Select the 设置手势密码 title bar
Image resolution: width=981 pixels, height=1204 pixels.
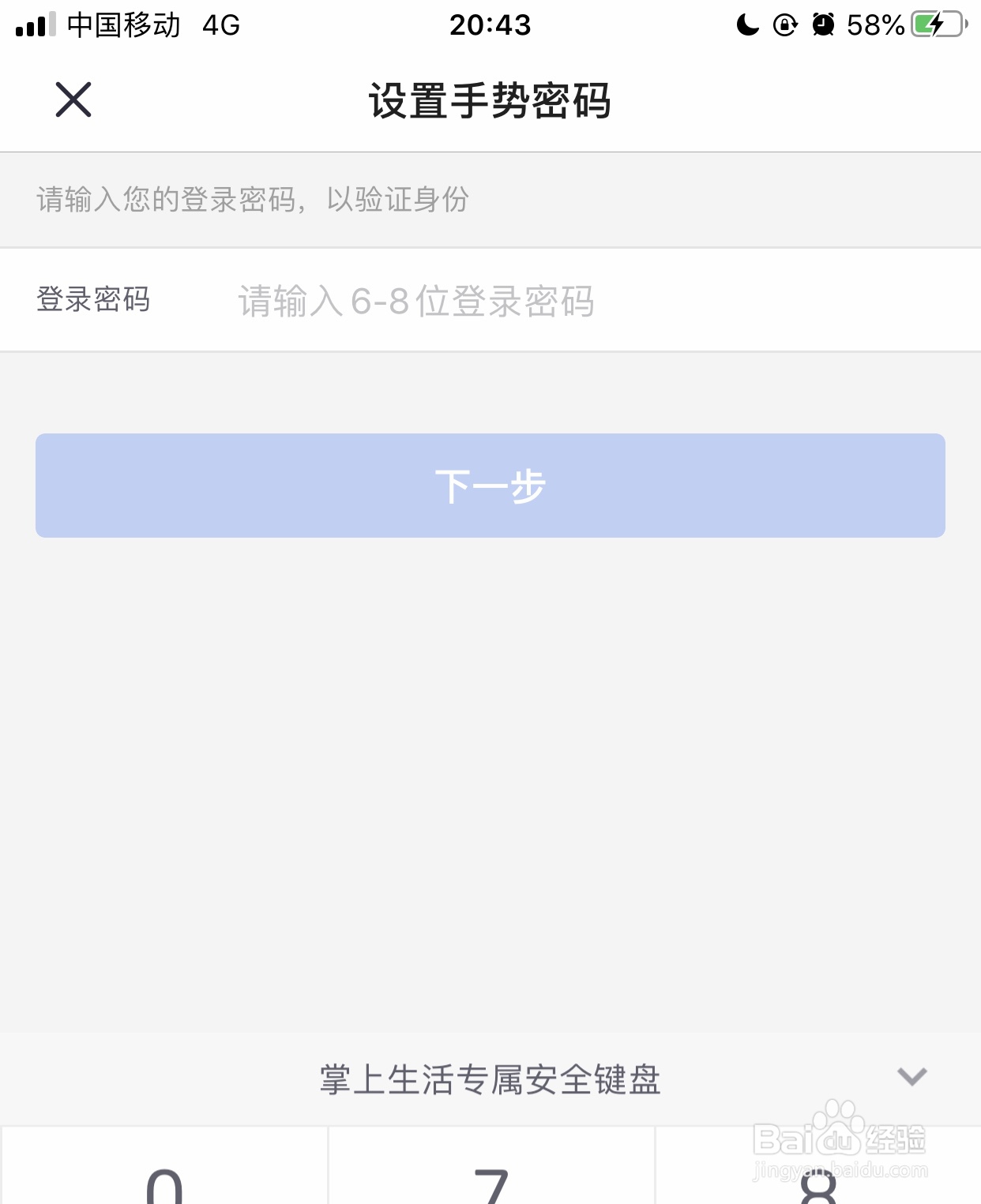pos(490,101)
